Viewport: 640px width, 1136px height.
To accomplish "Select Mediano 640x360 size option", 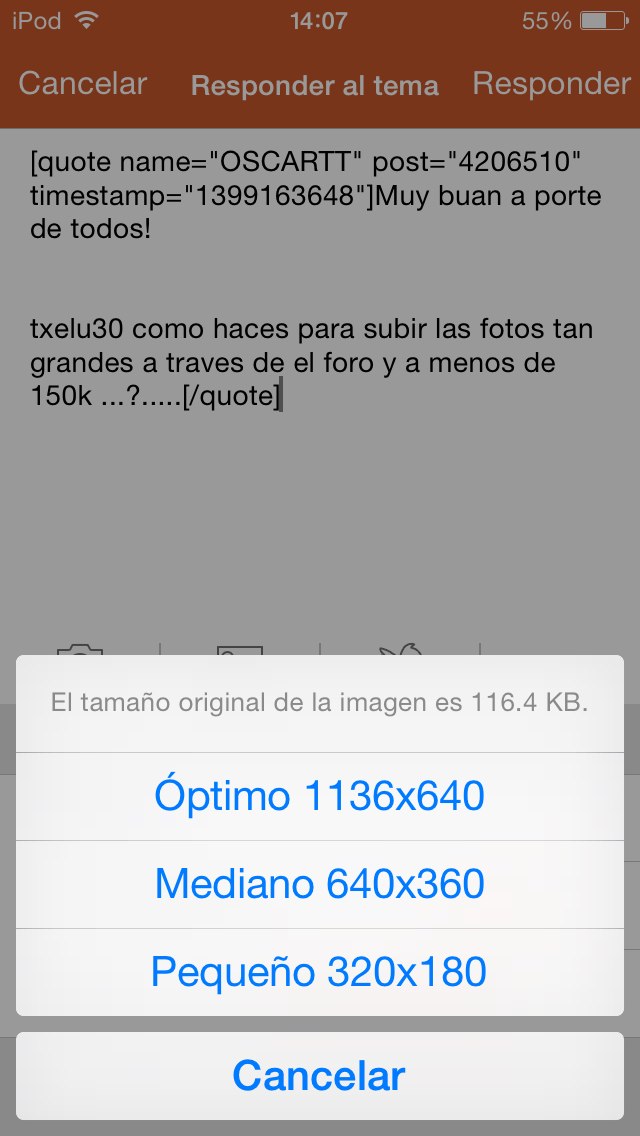I will (x=320, y=884).
